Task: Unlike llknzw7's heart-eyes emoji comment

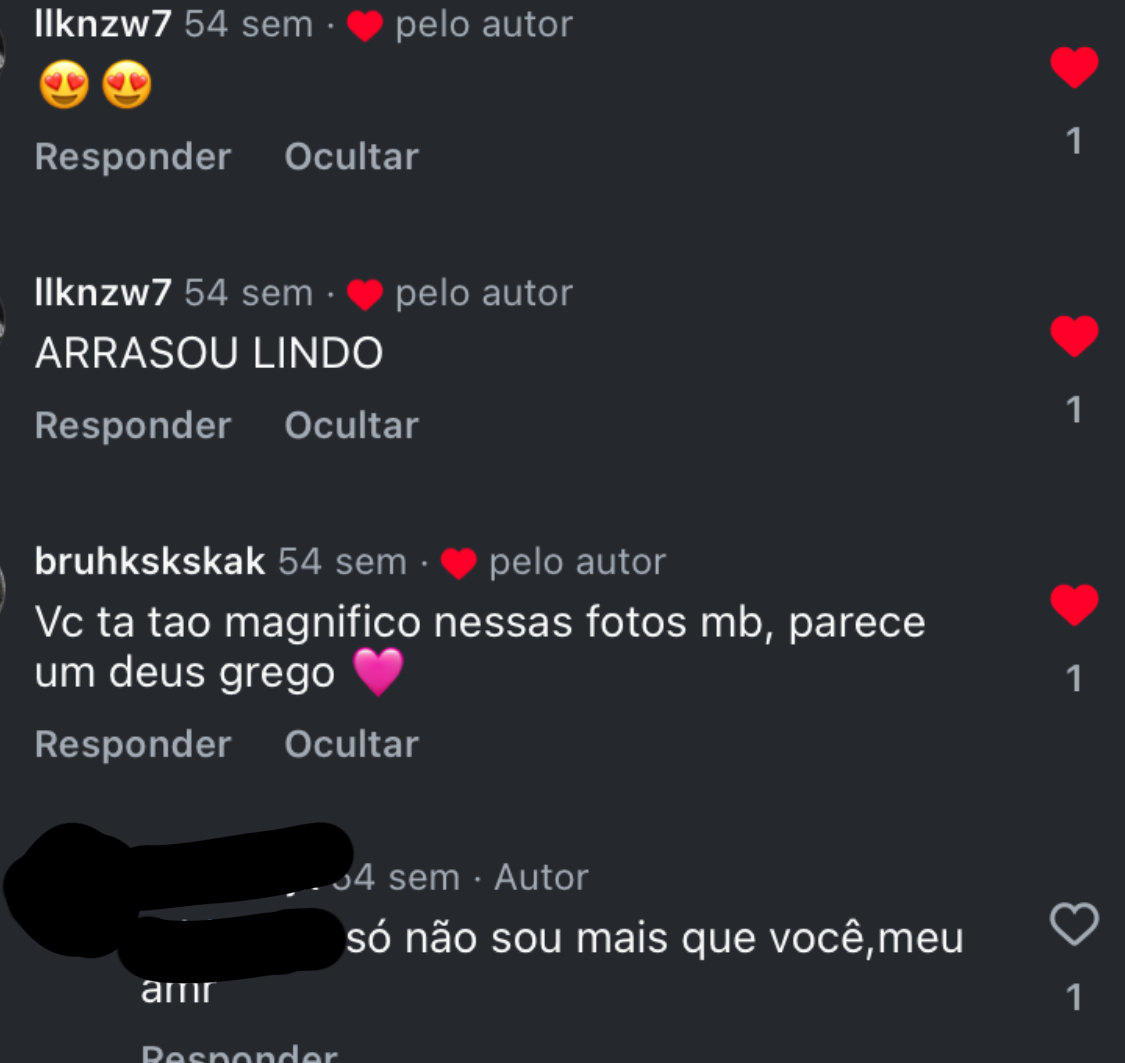Action: coord(1074,69)
